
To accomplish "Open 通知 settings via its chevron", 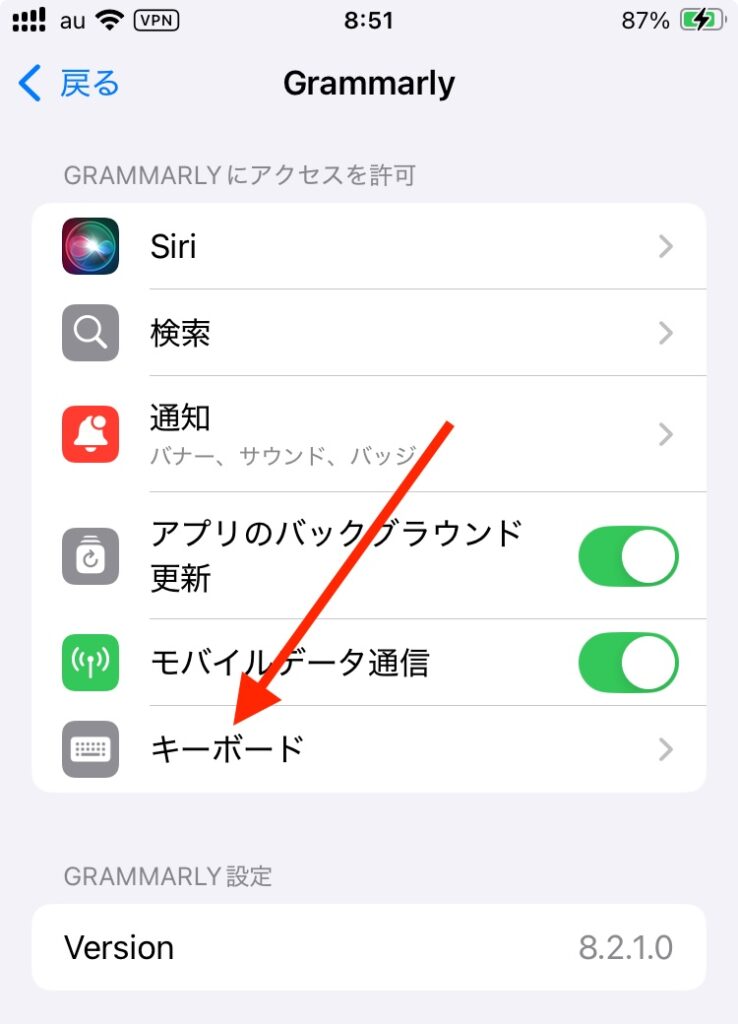I will tap(666, 434).
